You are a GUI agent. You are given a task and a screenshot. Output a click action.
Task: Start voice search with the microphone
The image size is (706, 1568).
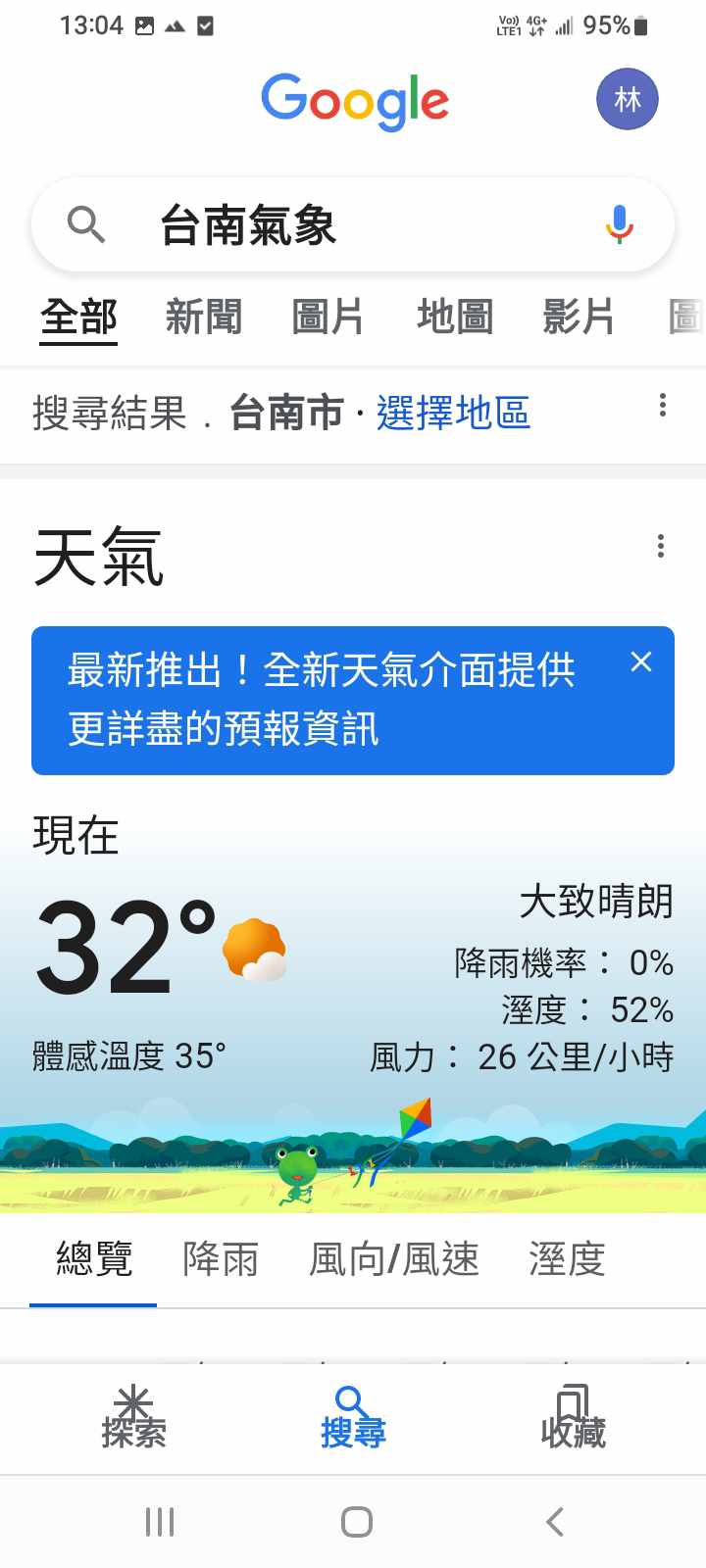point(619,225)
